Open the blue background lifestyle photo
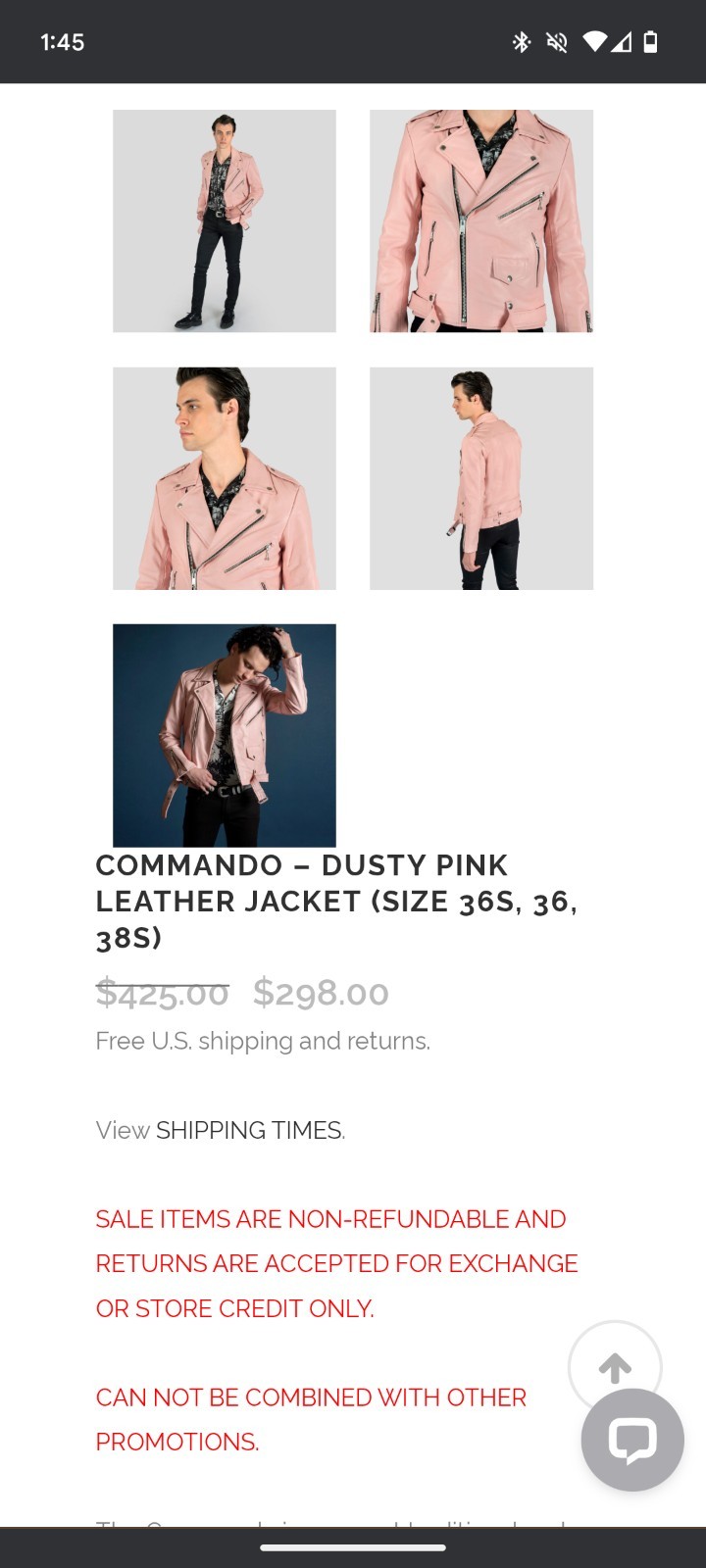 point(224,735)
